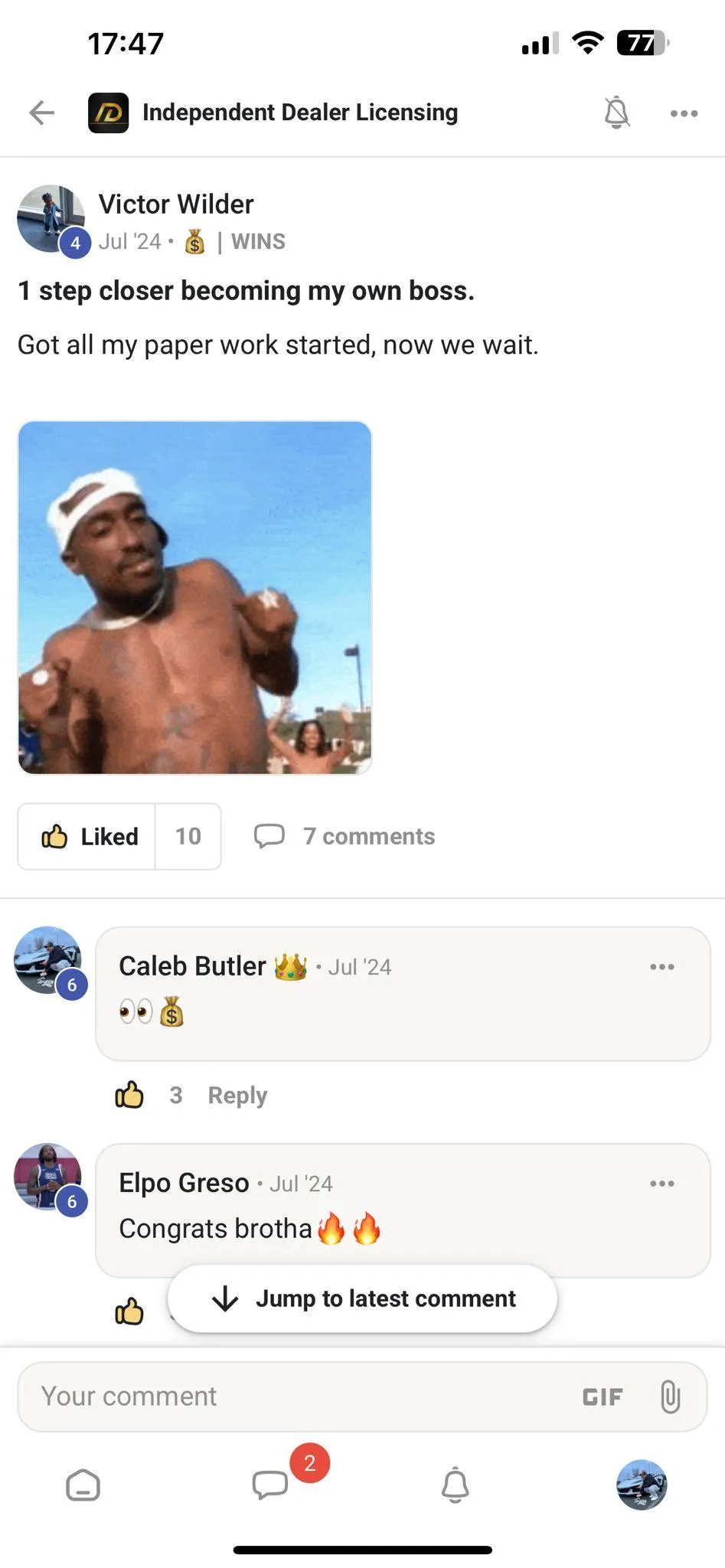The height and width of the screenshot is (1568, 725).
Task: Reply to Caleb Butler's comment
Action: point(237,1096)
